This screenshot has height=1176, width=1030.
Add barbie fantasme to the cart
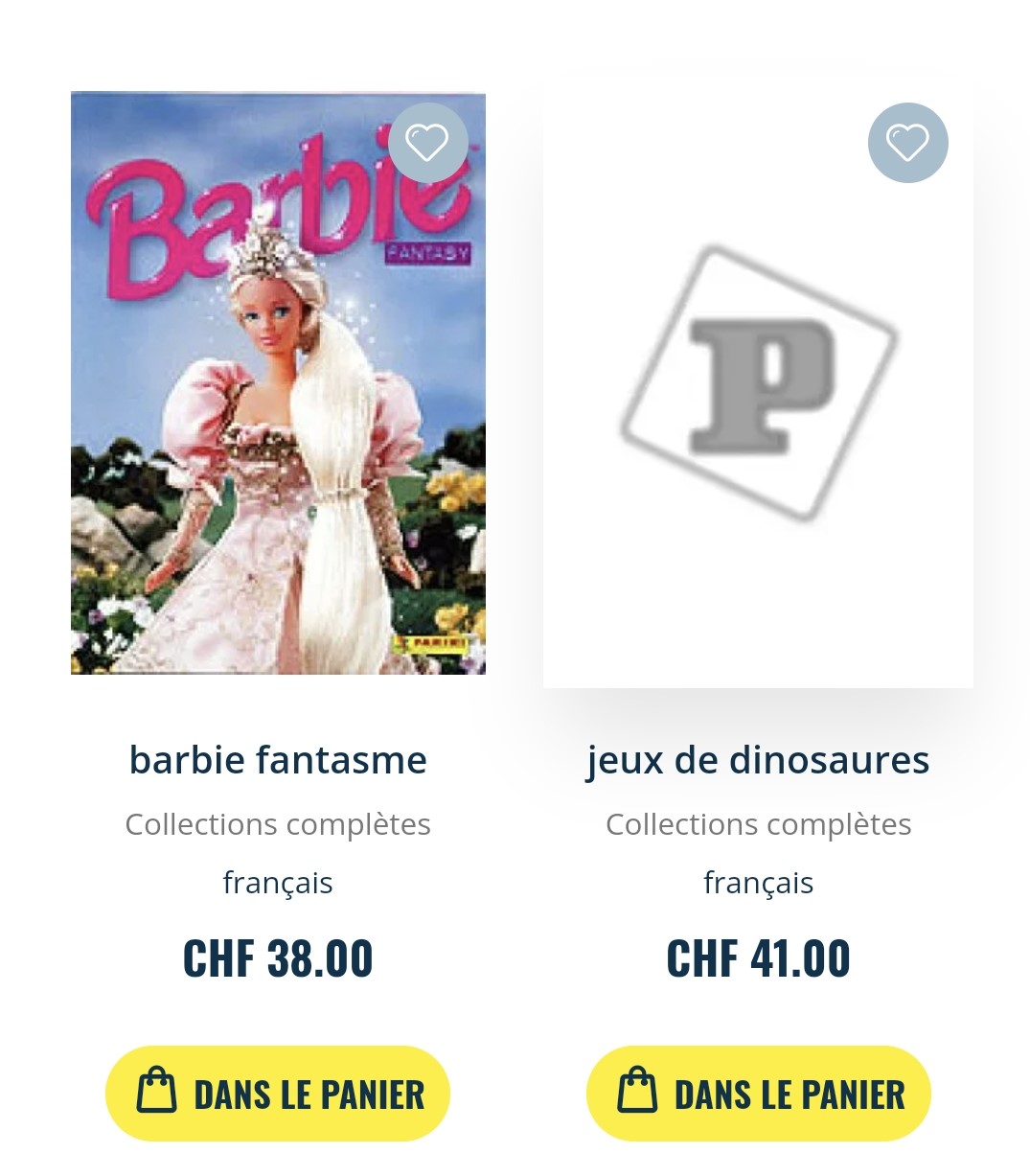pos(278,1094)
